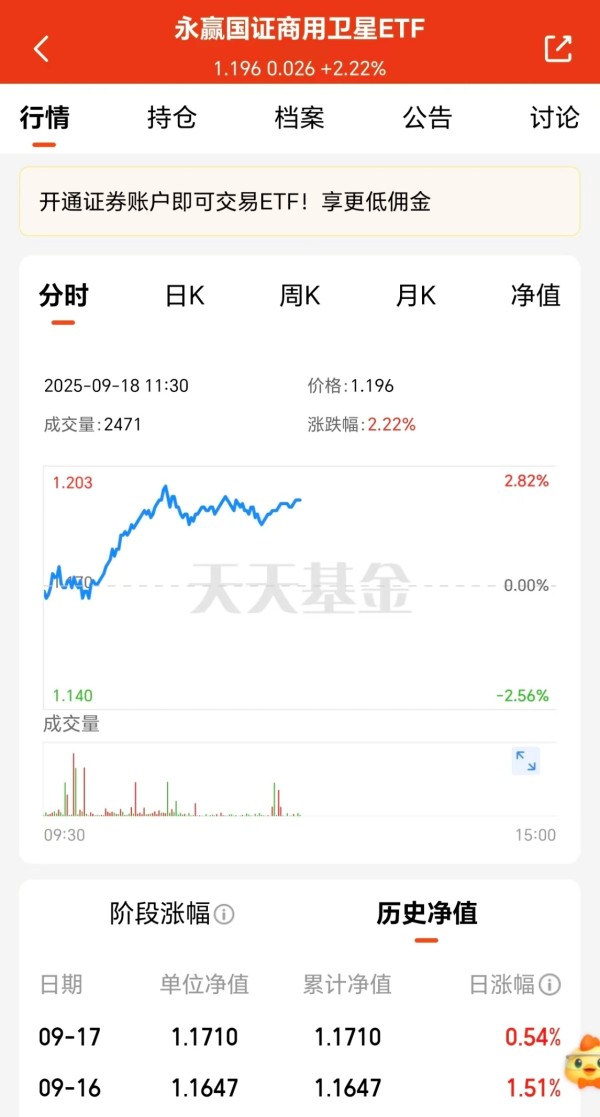Screen dimensions: 600x1117
Task: Open info icon next to 阶段涨幅
Action: (224, 914)
